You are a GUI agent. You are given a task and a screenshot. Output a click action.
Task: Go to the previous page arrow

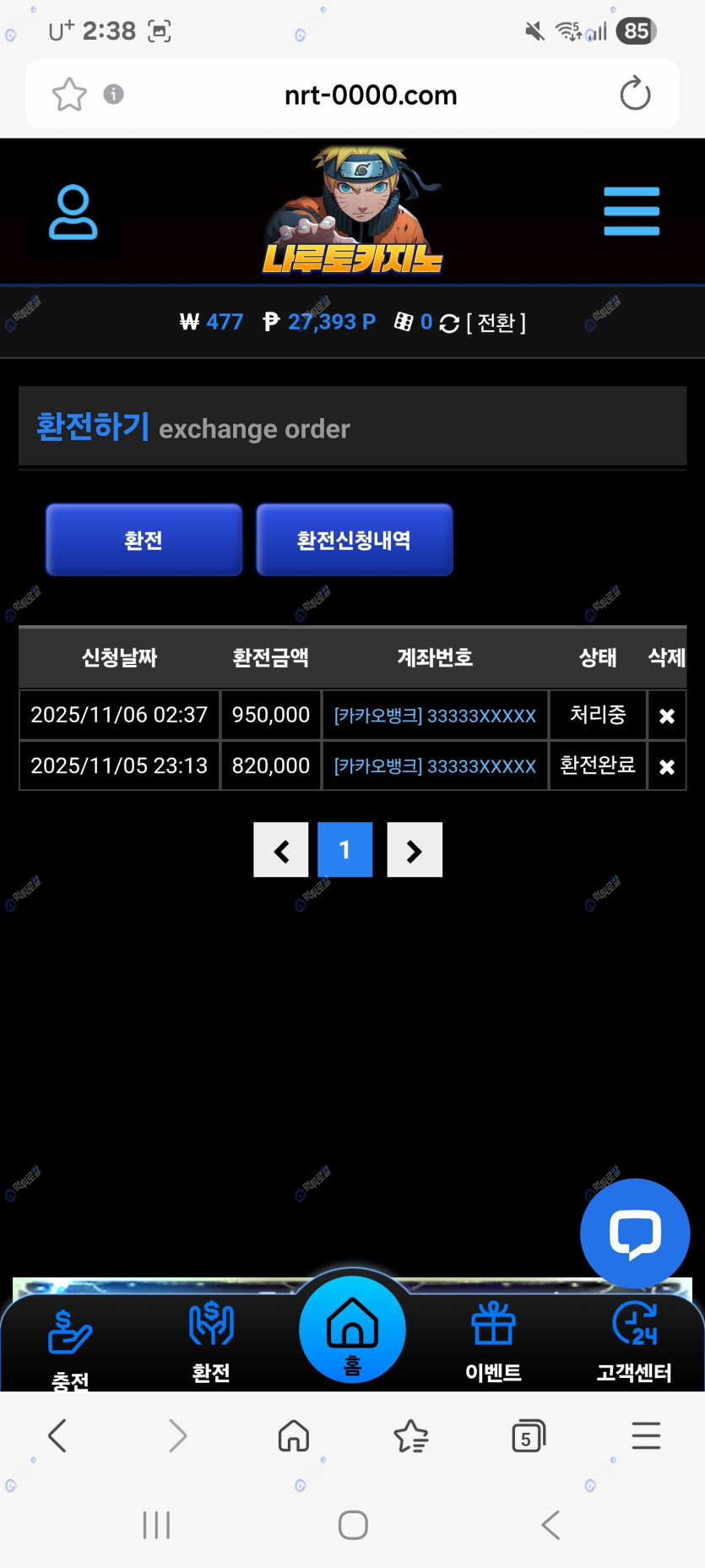(281, 850)
